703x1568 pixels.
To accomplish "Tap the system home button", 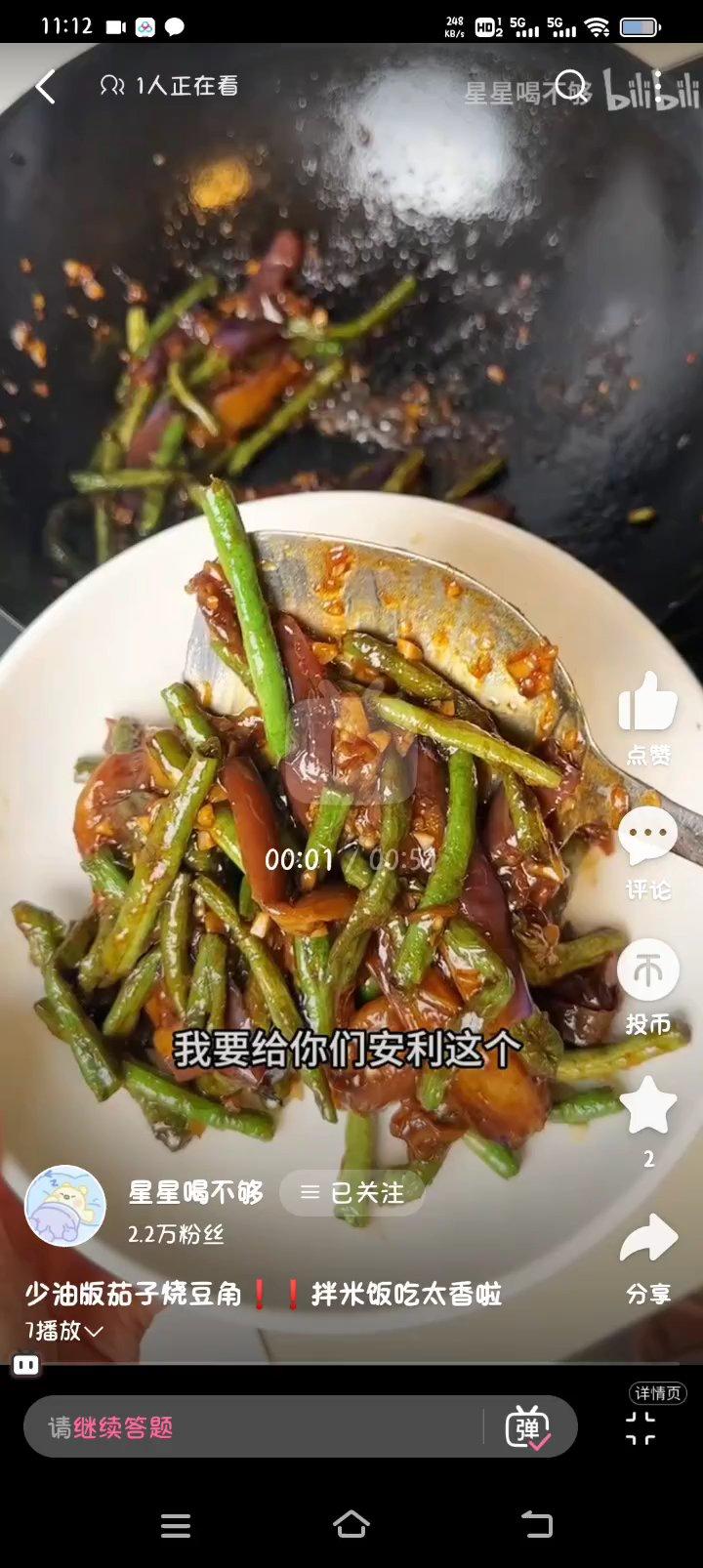I will tap(351, 1524).
